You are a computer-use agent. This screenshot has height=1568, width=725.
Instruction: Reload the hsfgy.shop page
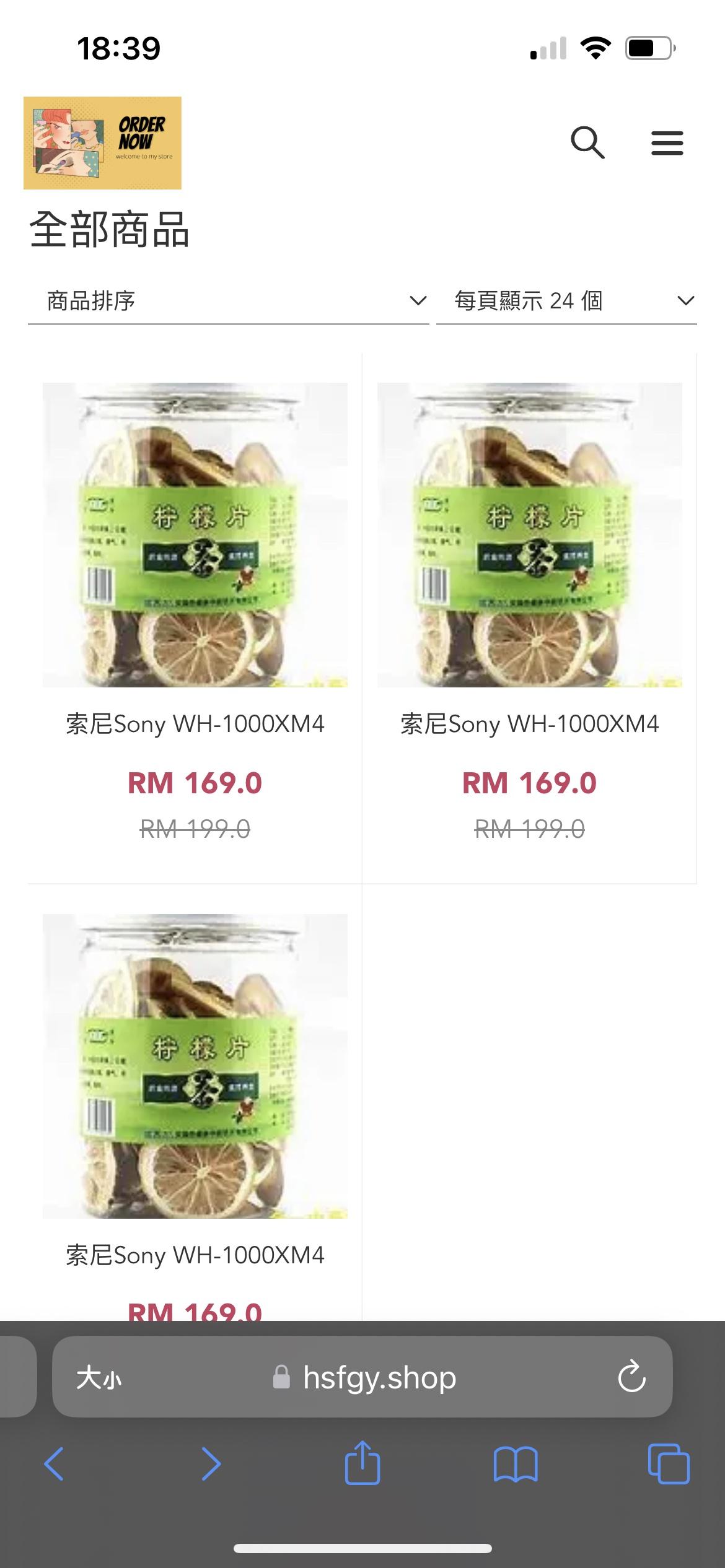click(x=631, y=1377)
